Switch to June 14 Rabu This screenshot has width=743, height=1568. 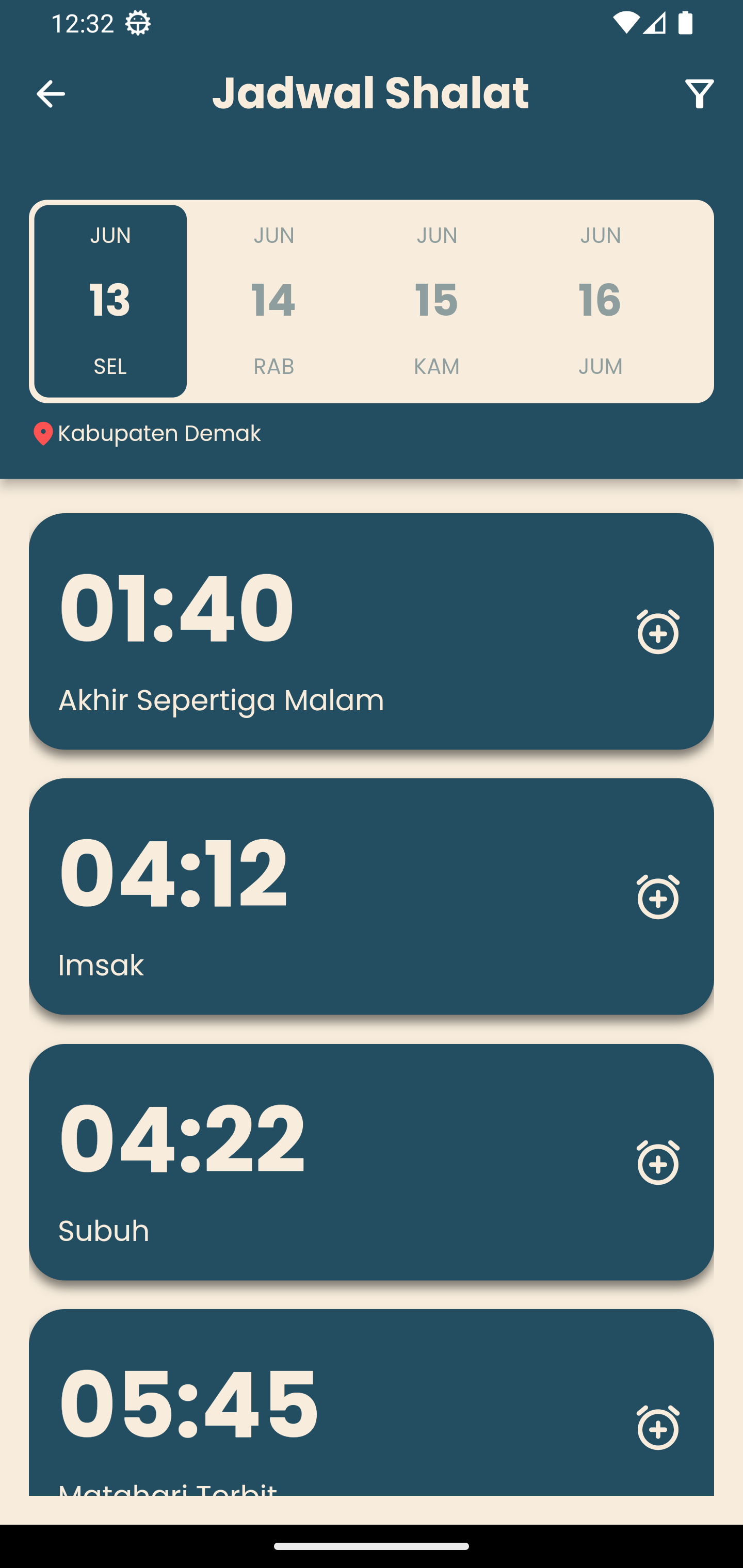tap(273, 301)
